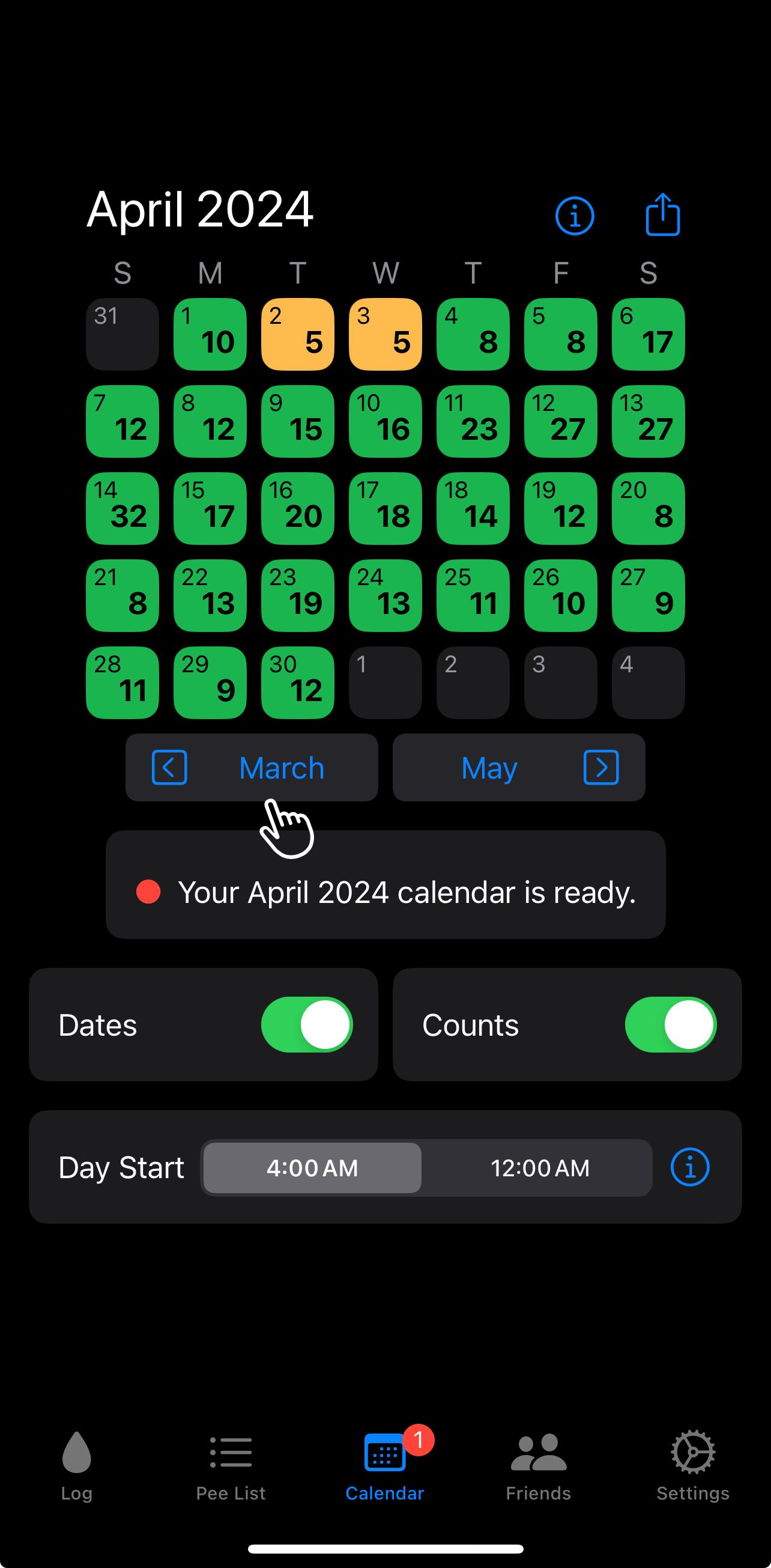Open April 14 with count 32
The width and height of the screenshot is (771, 1568).
point(122,508)
